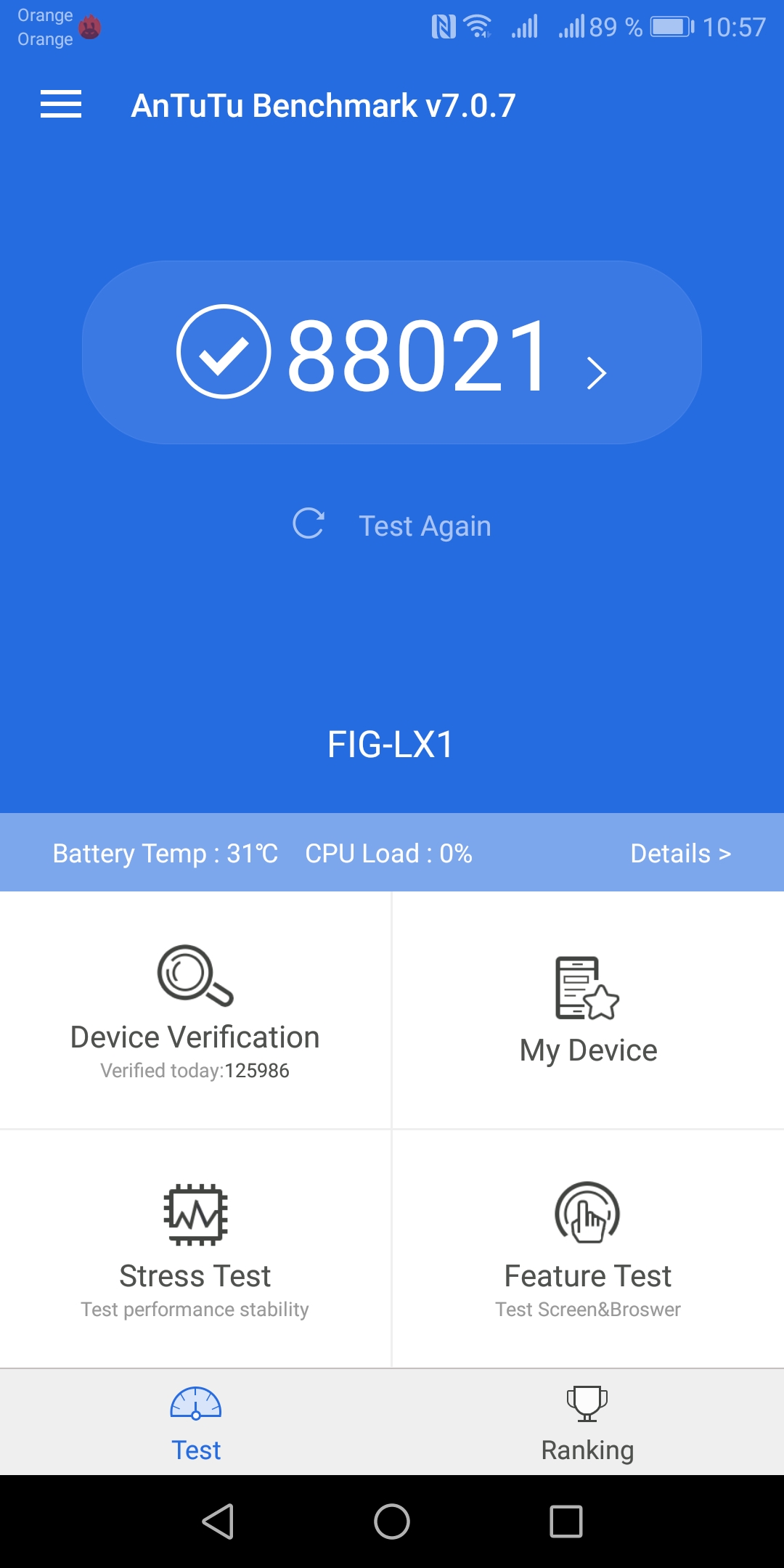The image size is (784, 1568).
Task: Start the Stress Test
Action: click(195, 1249)
